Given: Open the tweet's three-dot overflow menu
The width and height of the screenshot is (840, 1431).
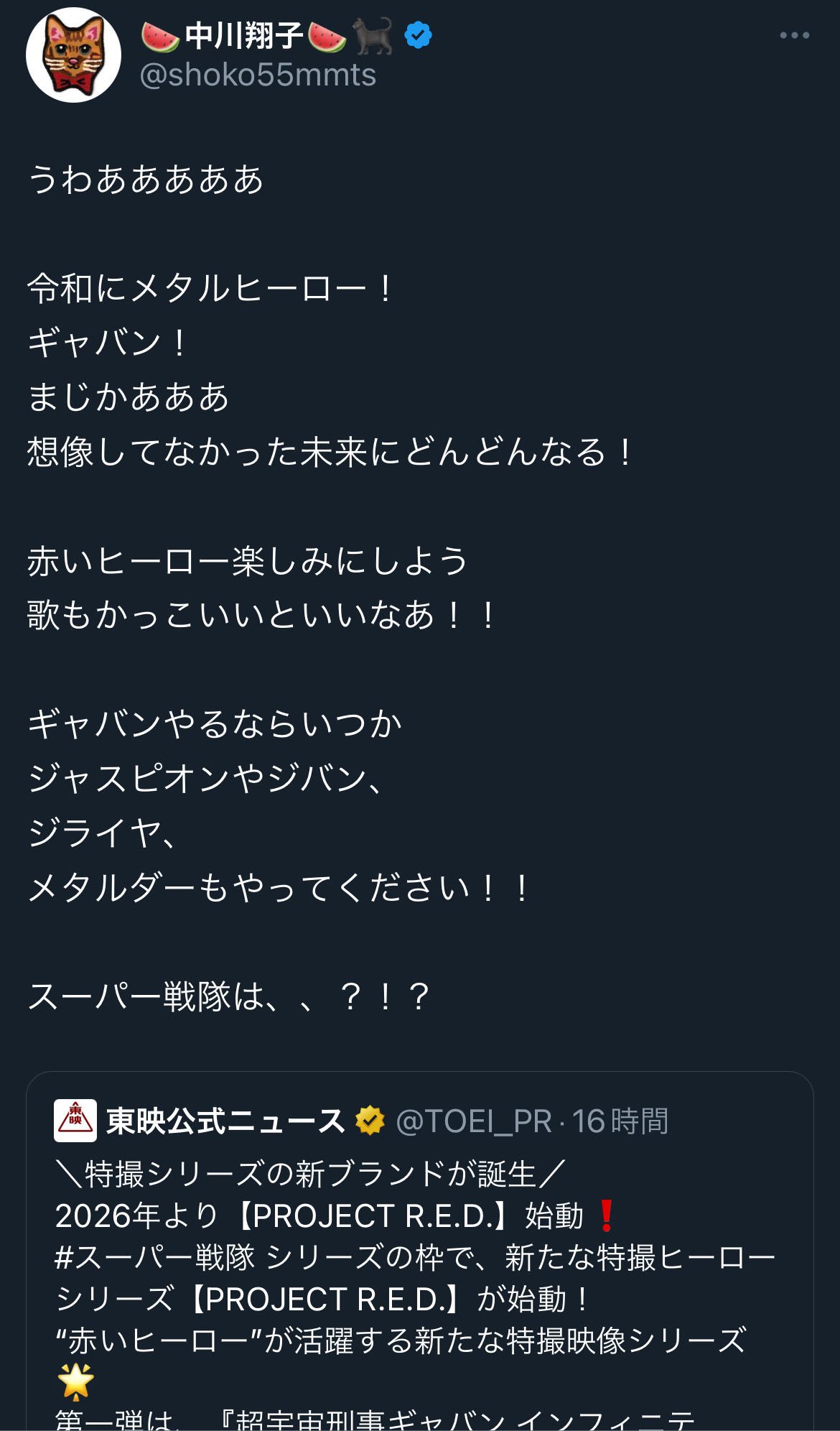Looking at the screenshot, I should (794, 35).
